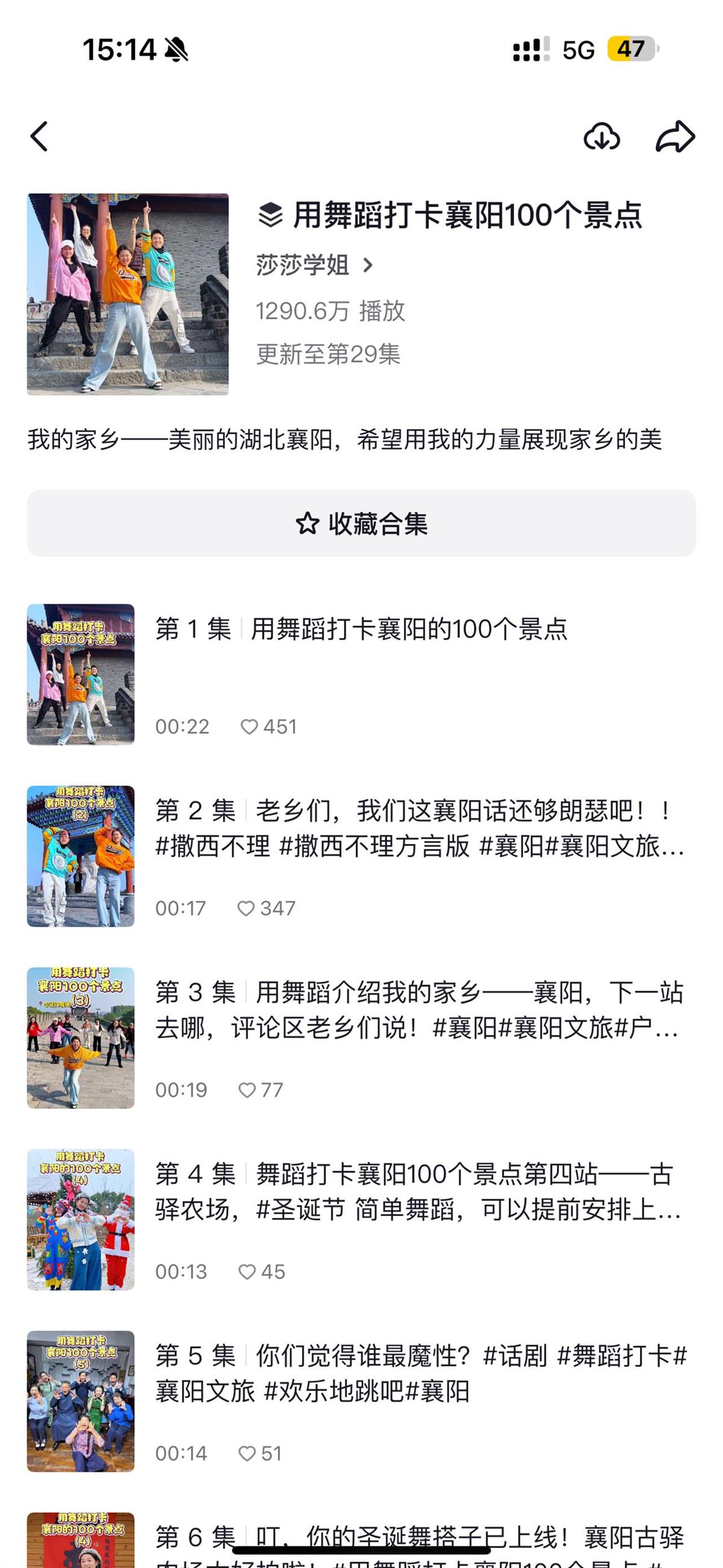Go back using the top-left arrow
Image resolution: width=723 pixels, height=1568 pixels.
(40, 136)
